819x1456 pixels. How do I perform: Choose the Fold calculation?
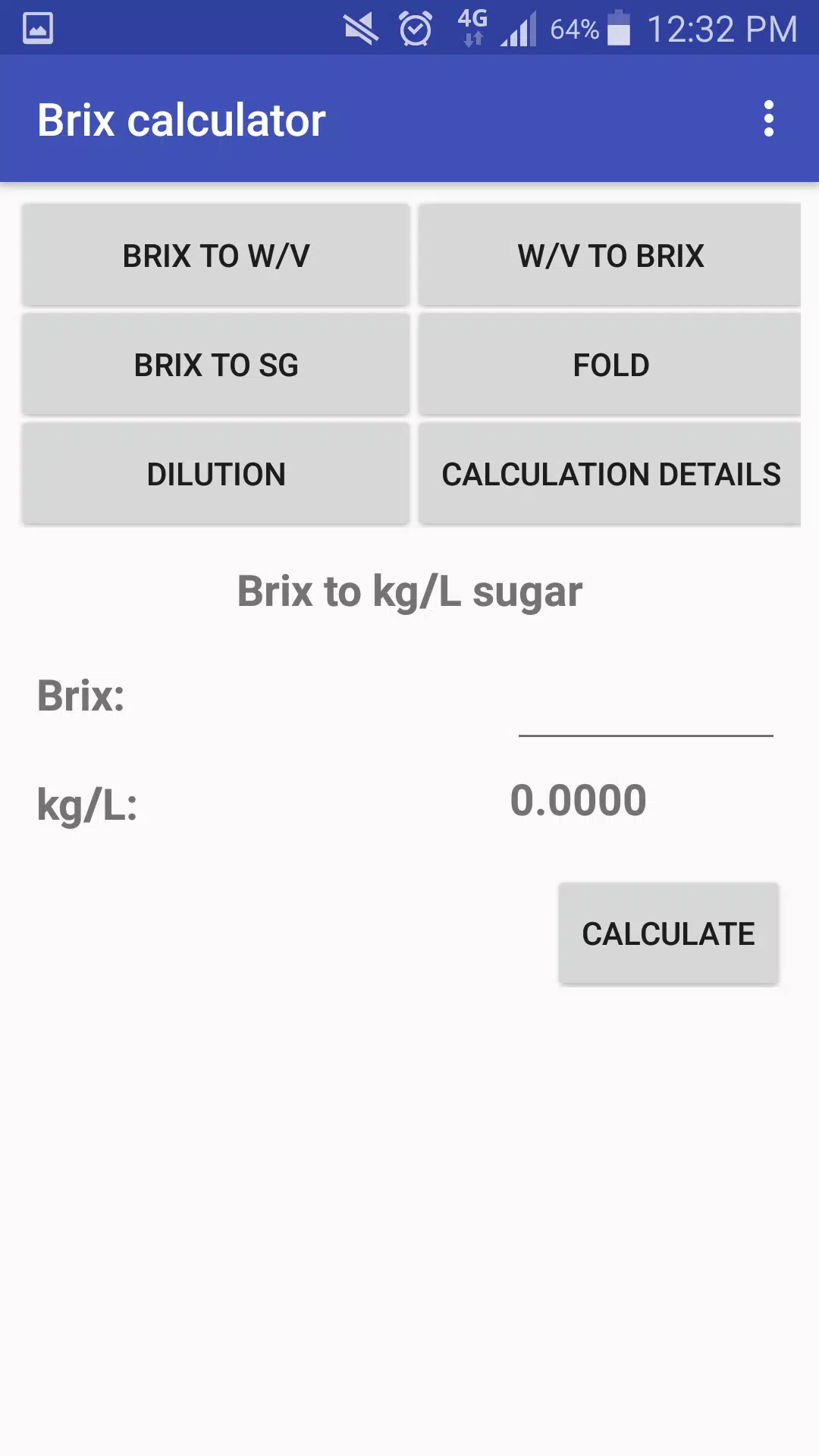[x=610, y=365]
